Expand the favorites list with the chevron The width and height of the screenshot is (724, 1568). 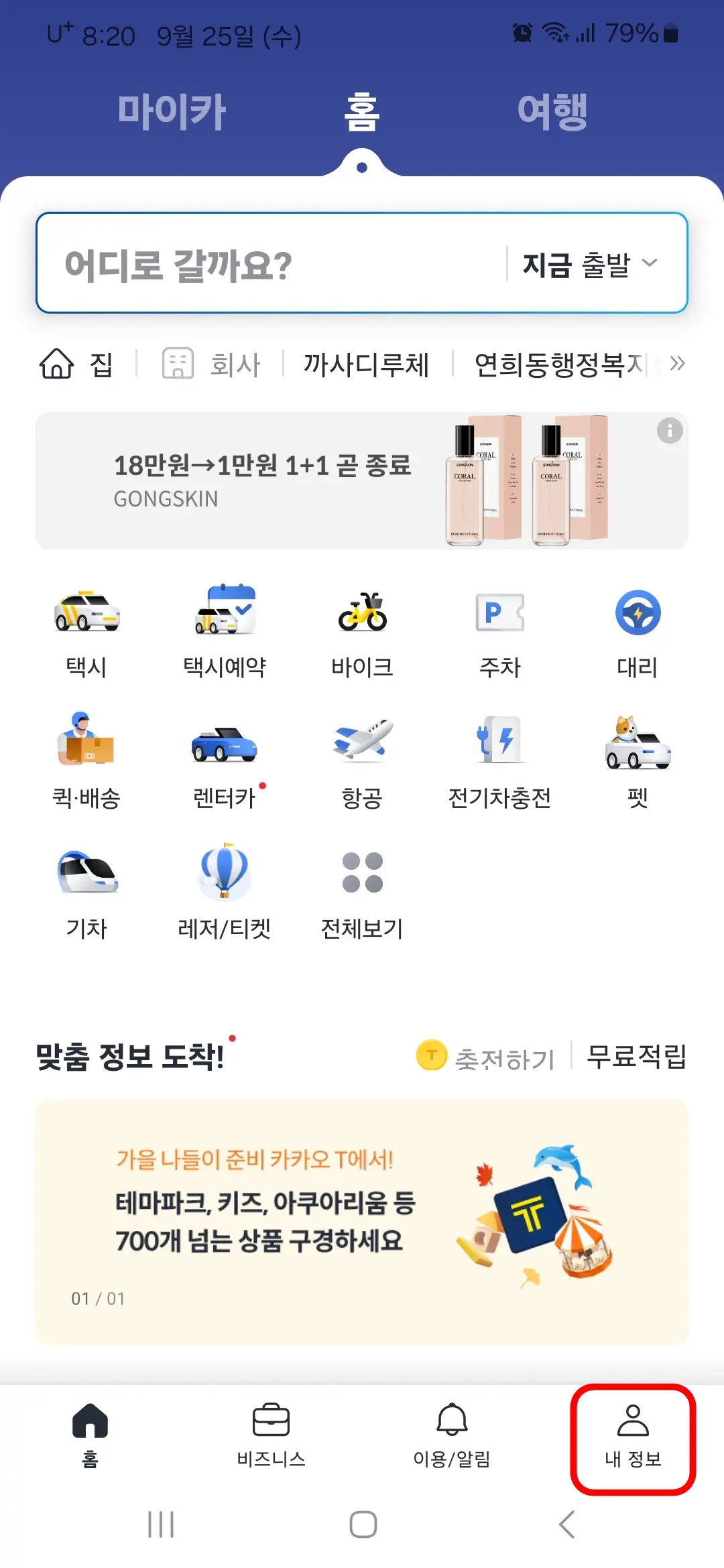(677, 363)
